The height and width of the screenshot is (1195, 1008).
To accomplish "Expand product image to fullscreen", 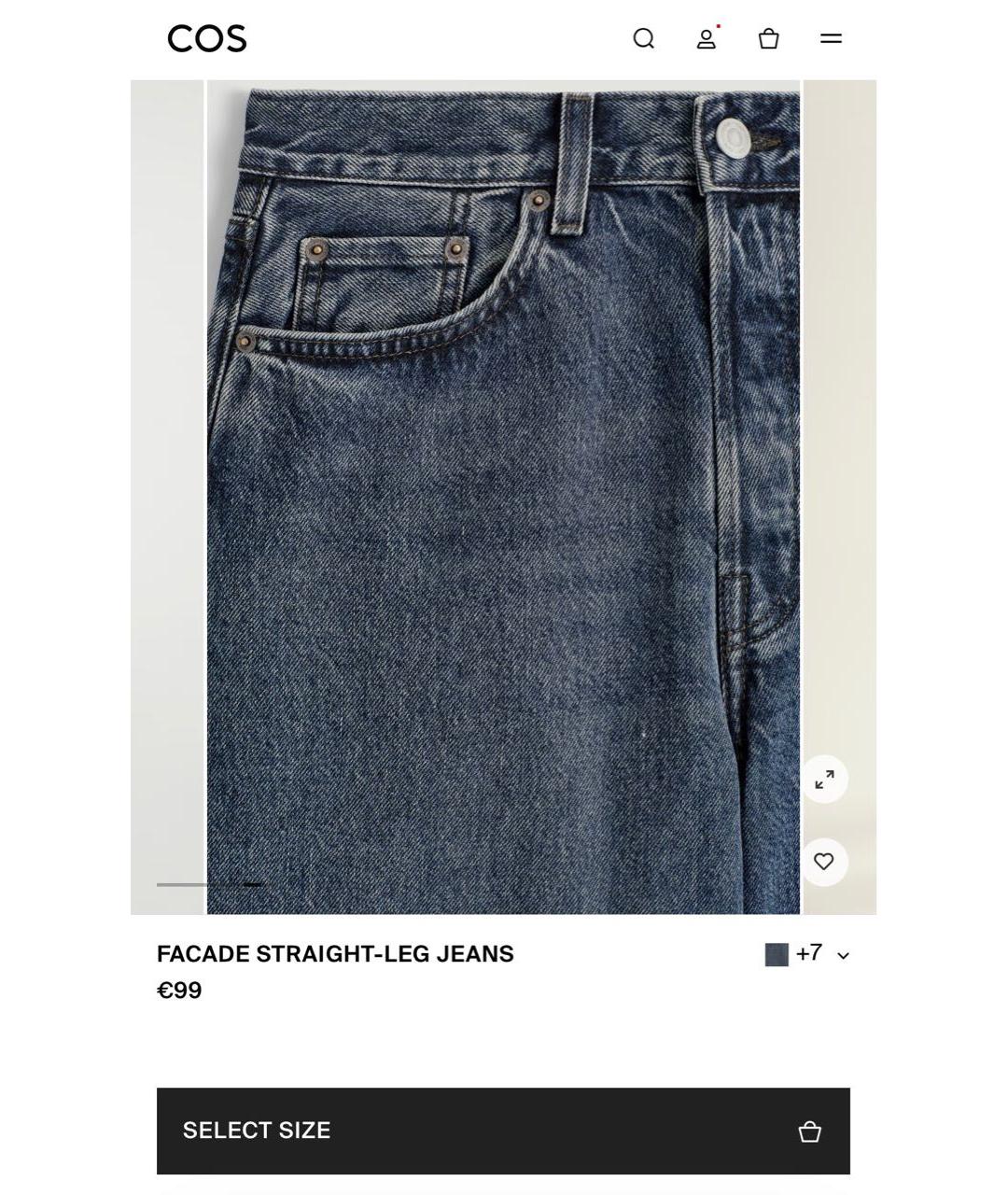I will [x=824, y=780].
